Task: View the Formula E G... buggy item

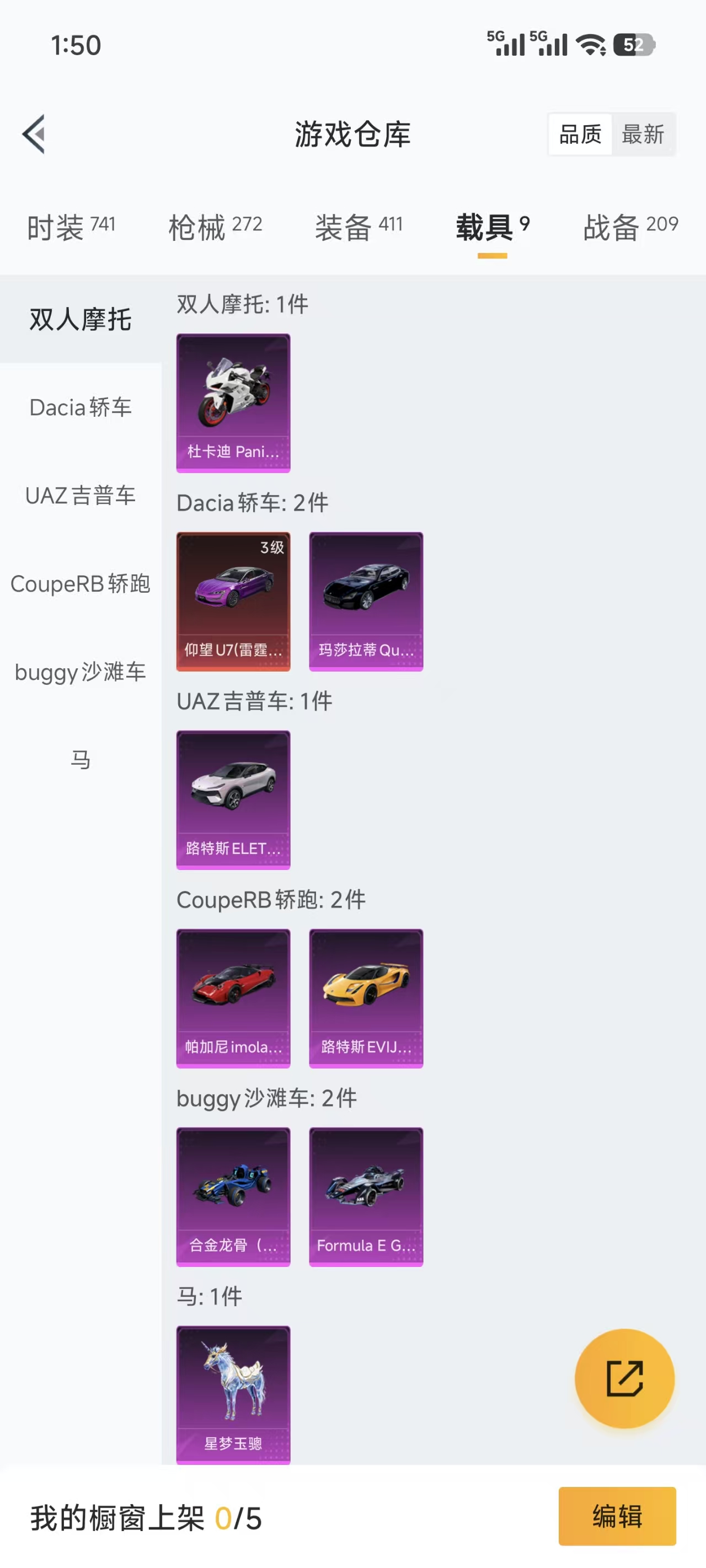Action: click(x=366, y=1196)
